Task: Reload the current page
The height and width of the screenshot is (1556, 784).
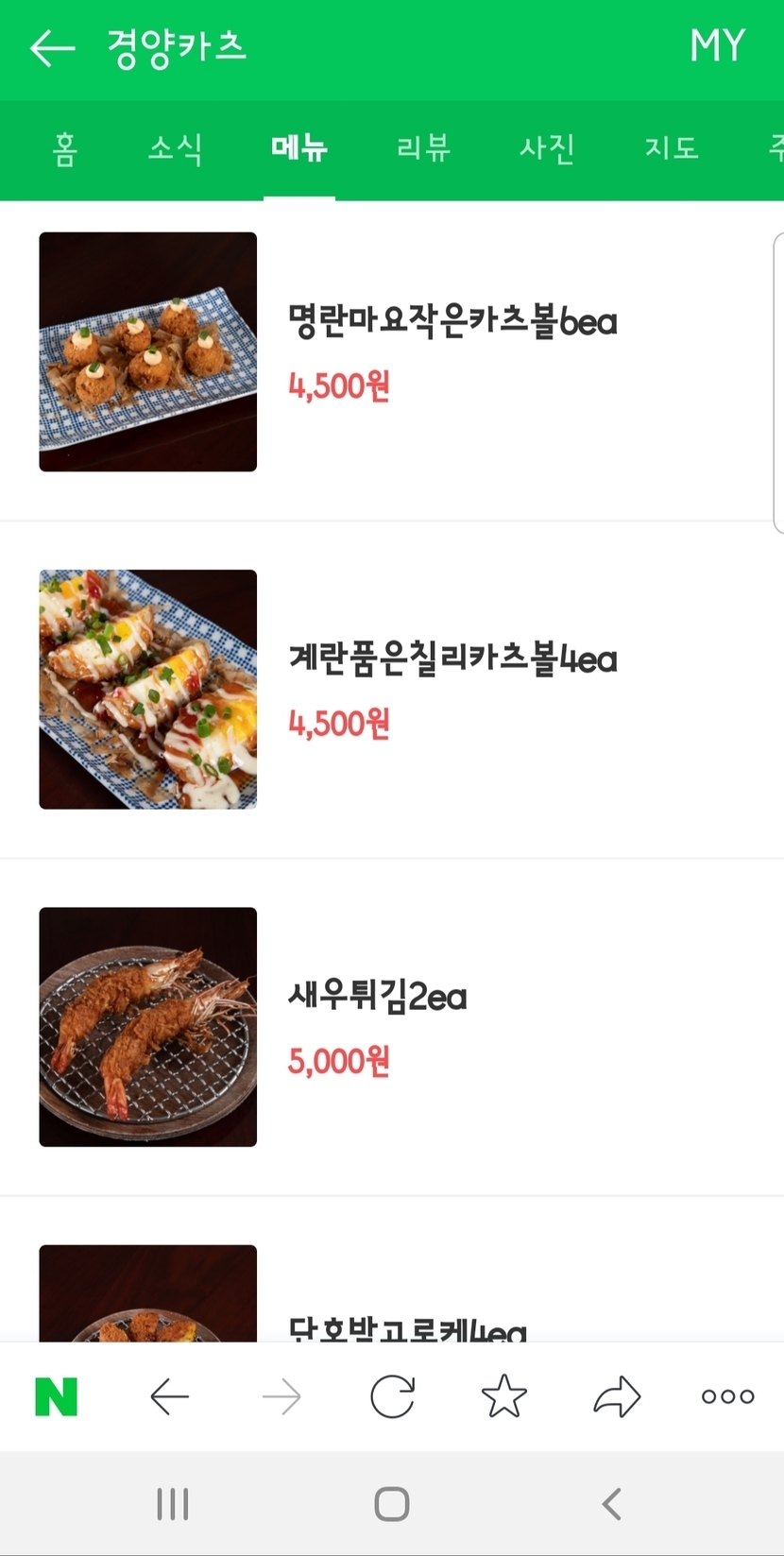Action: click(x=392, y=1396)
